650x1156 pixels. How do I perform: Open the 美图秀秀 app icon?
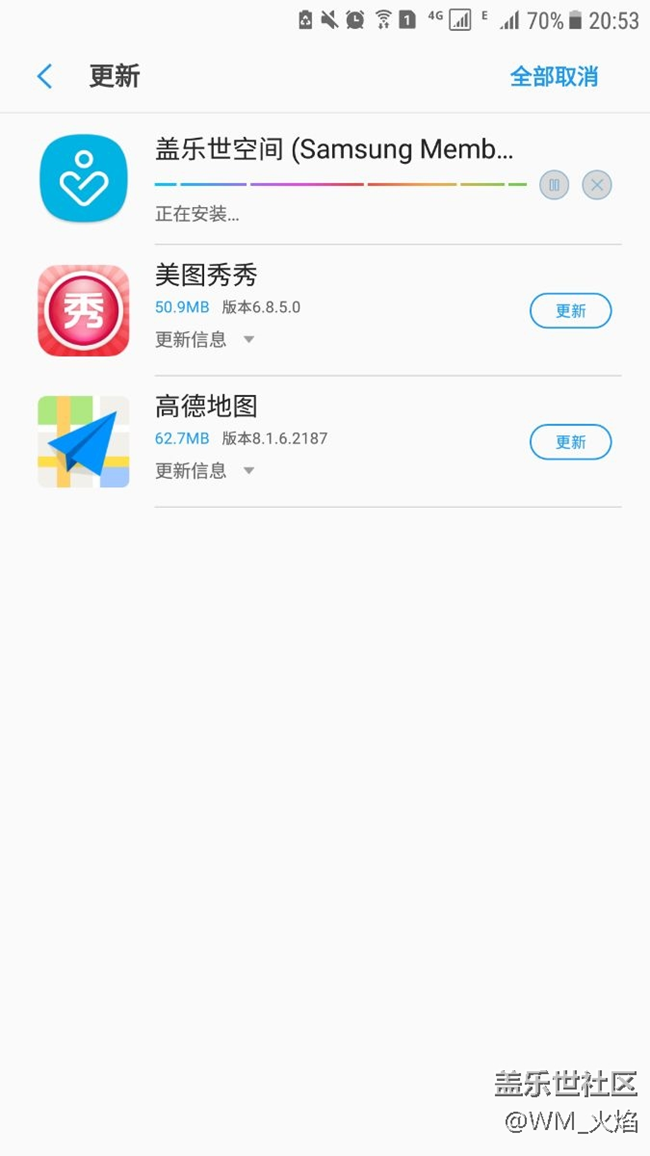(x=83, y=310)
